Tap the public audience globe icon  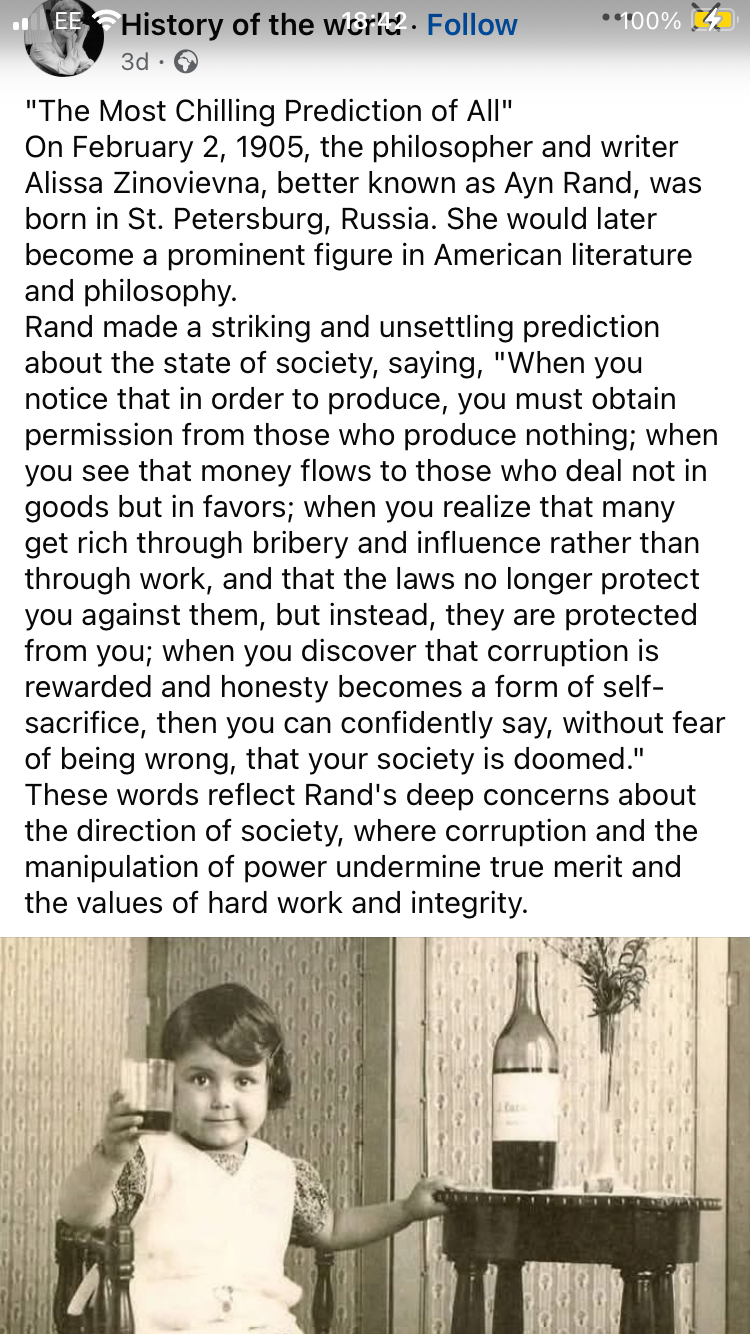tap(186, 62)
